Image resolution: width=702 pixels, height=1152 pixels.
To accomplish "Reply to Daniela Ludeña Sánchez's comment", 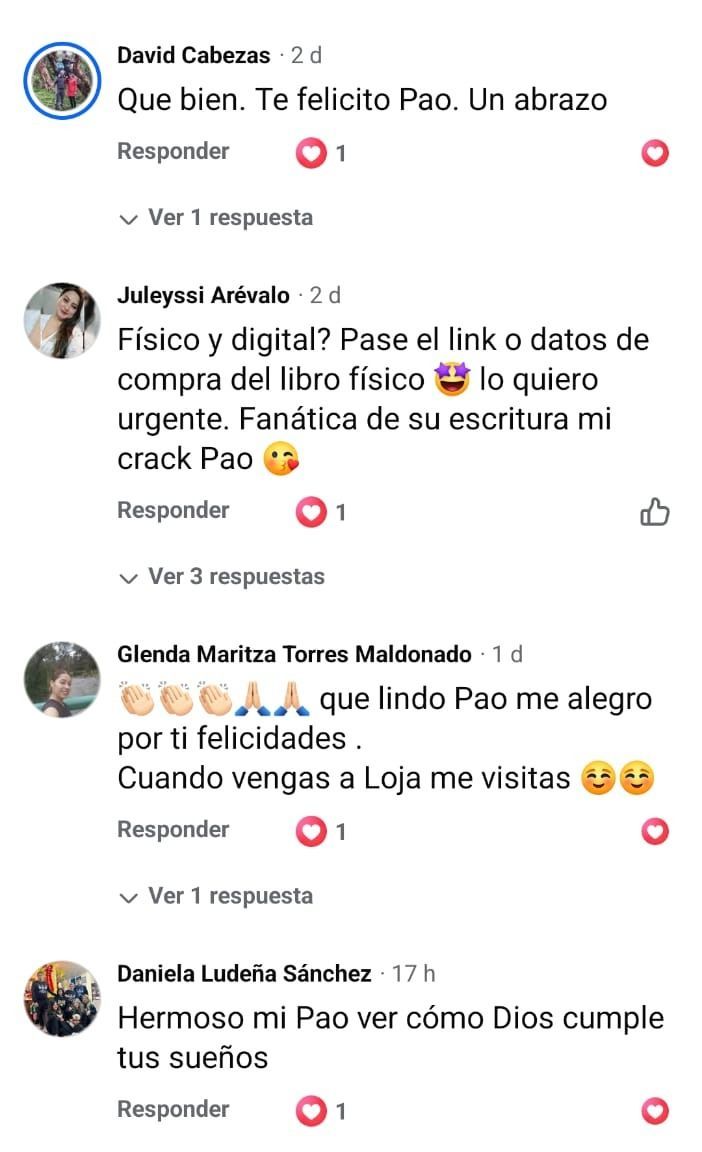I will point(173,1110).
